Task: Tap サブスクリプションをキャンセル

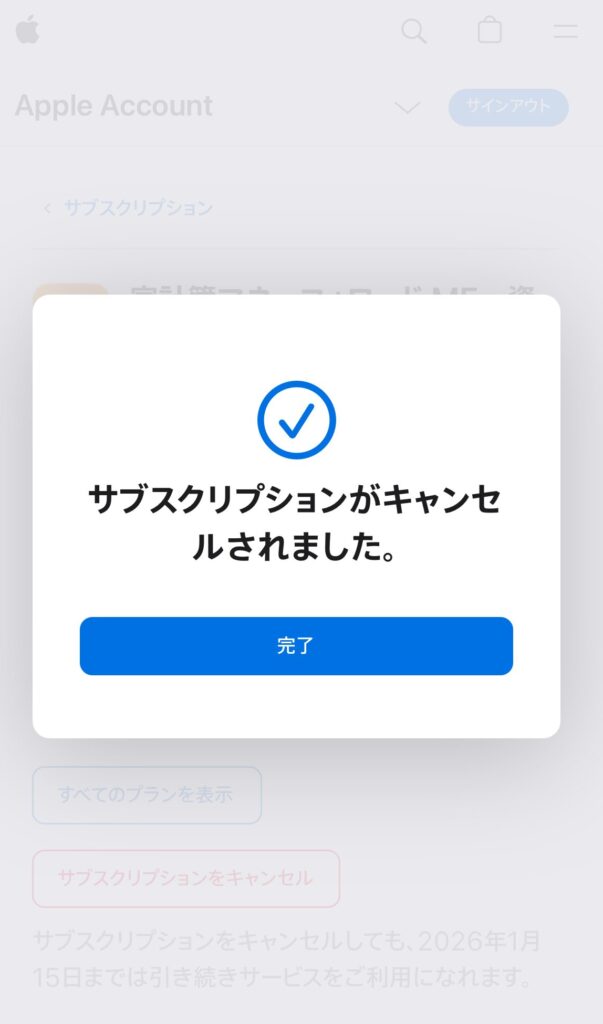Action: pos(186,878)
